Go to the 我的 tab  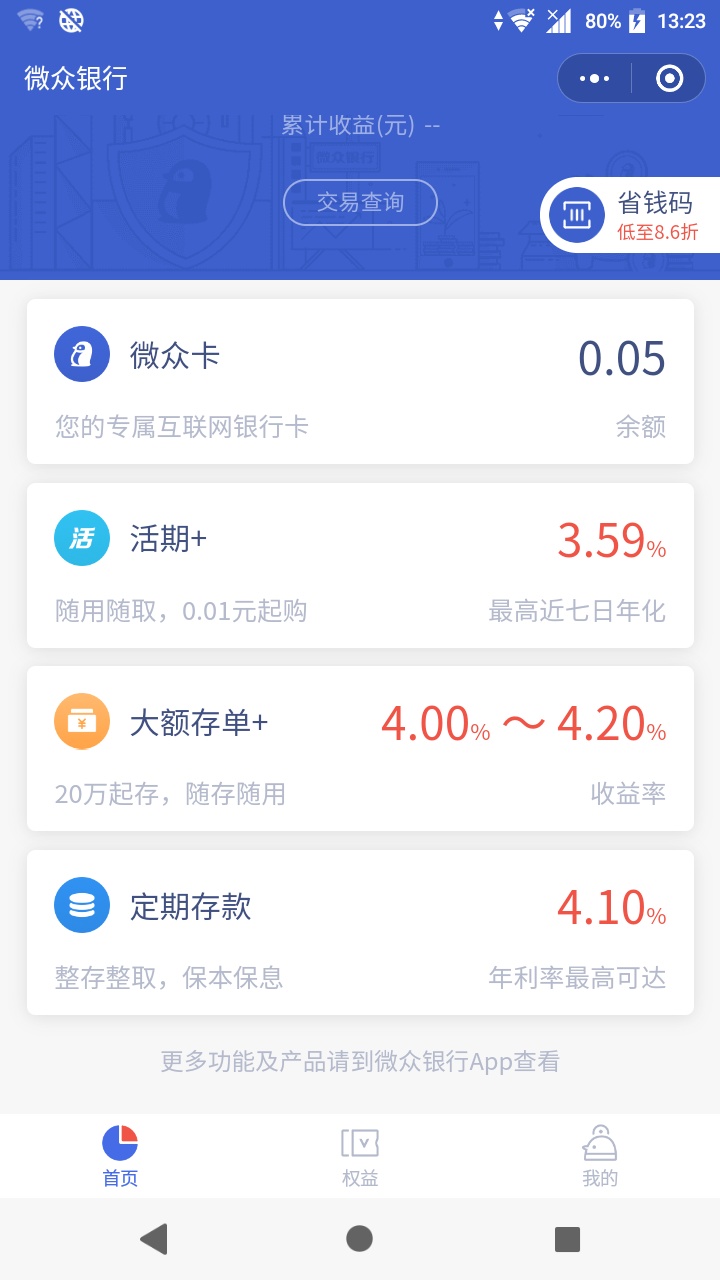click(x=600, y=1157)
